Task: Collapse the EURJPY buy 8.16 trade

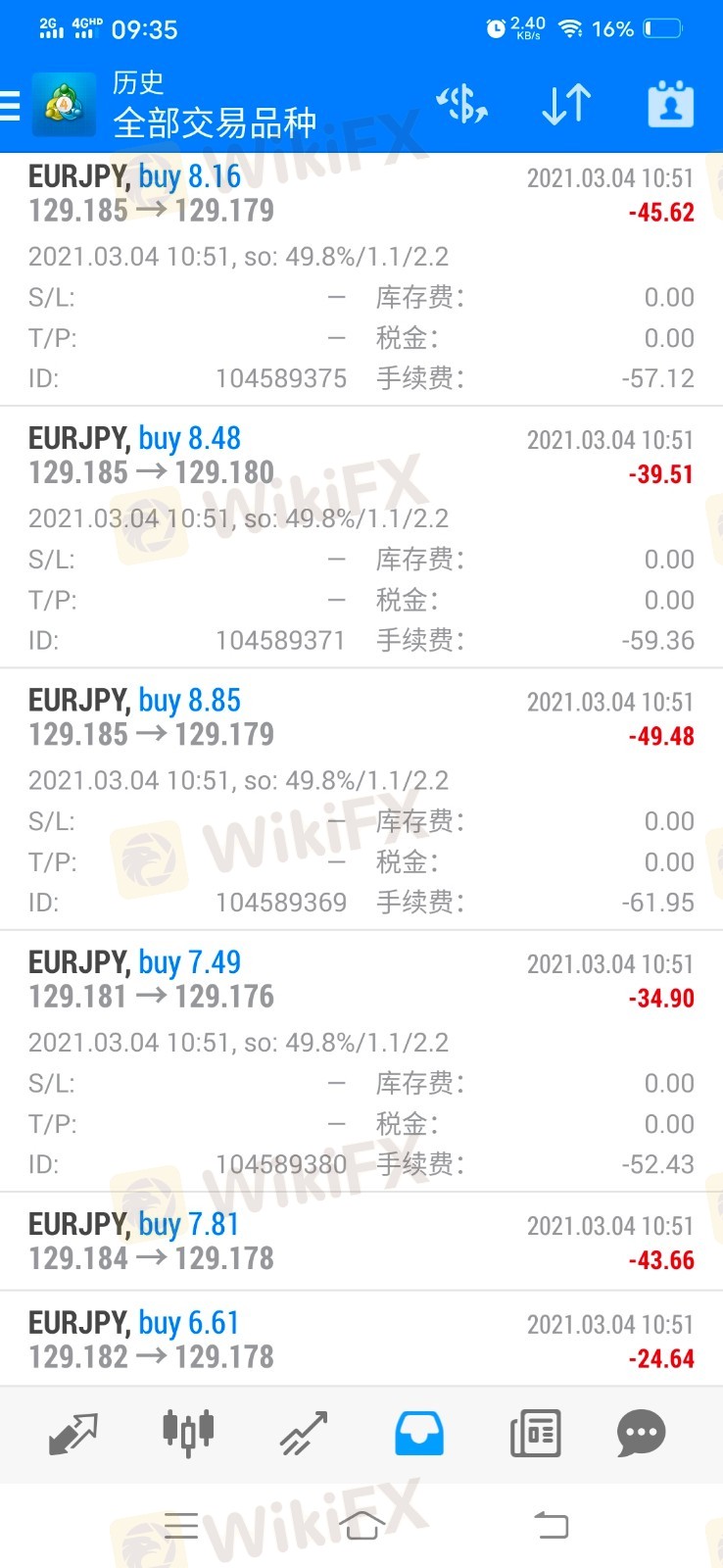Action: click(361, 279)
